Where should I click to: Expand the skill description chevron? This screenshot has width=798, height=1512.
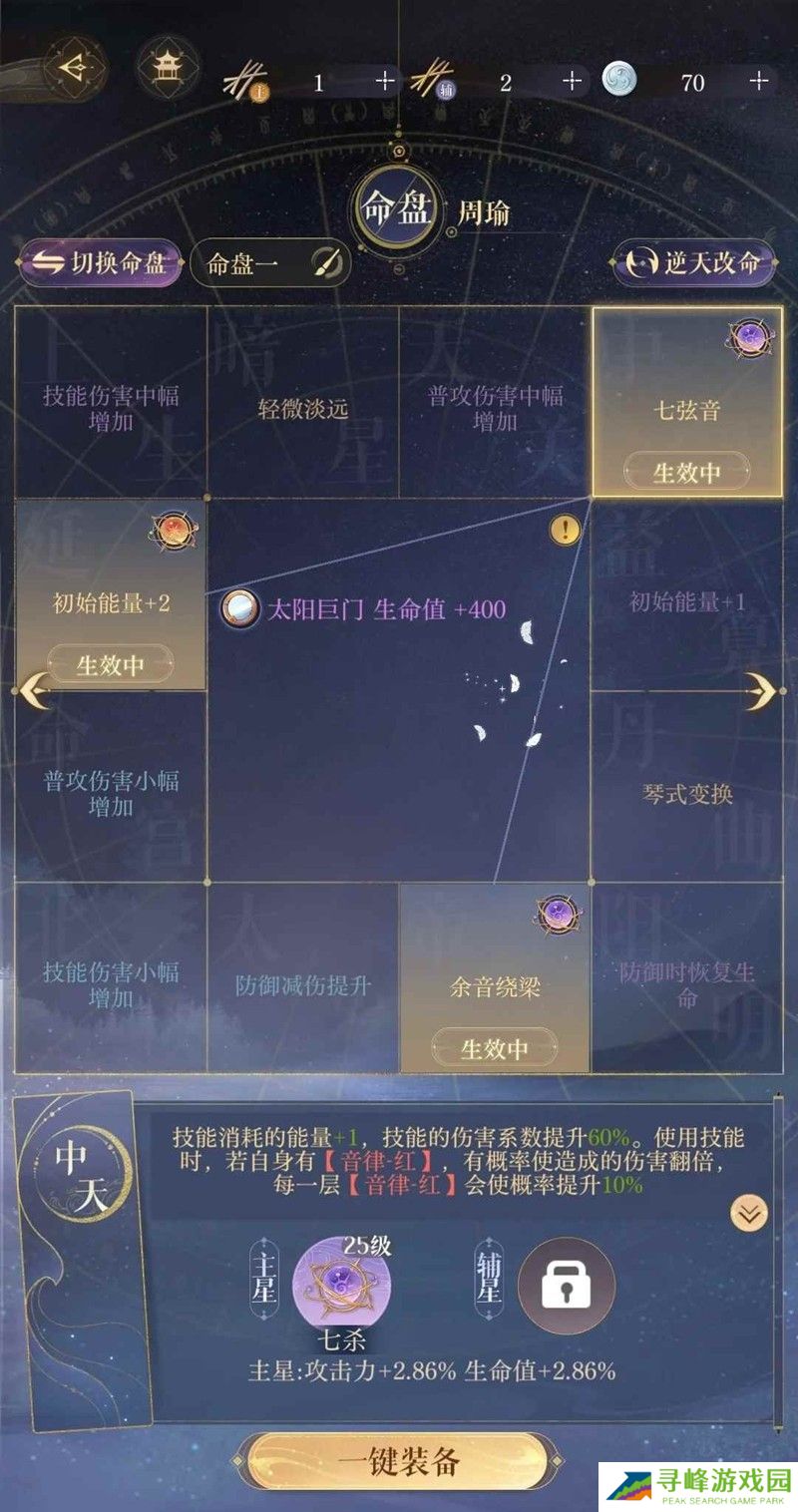coord(749,1213)
